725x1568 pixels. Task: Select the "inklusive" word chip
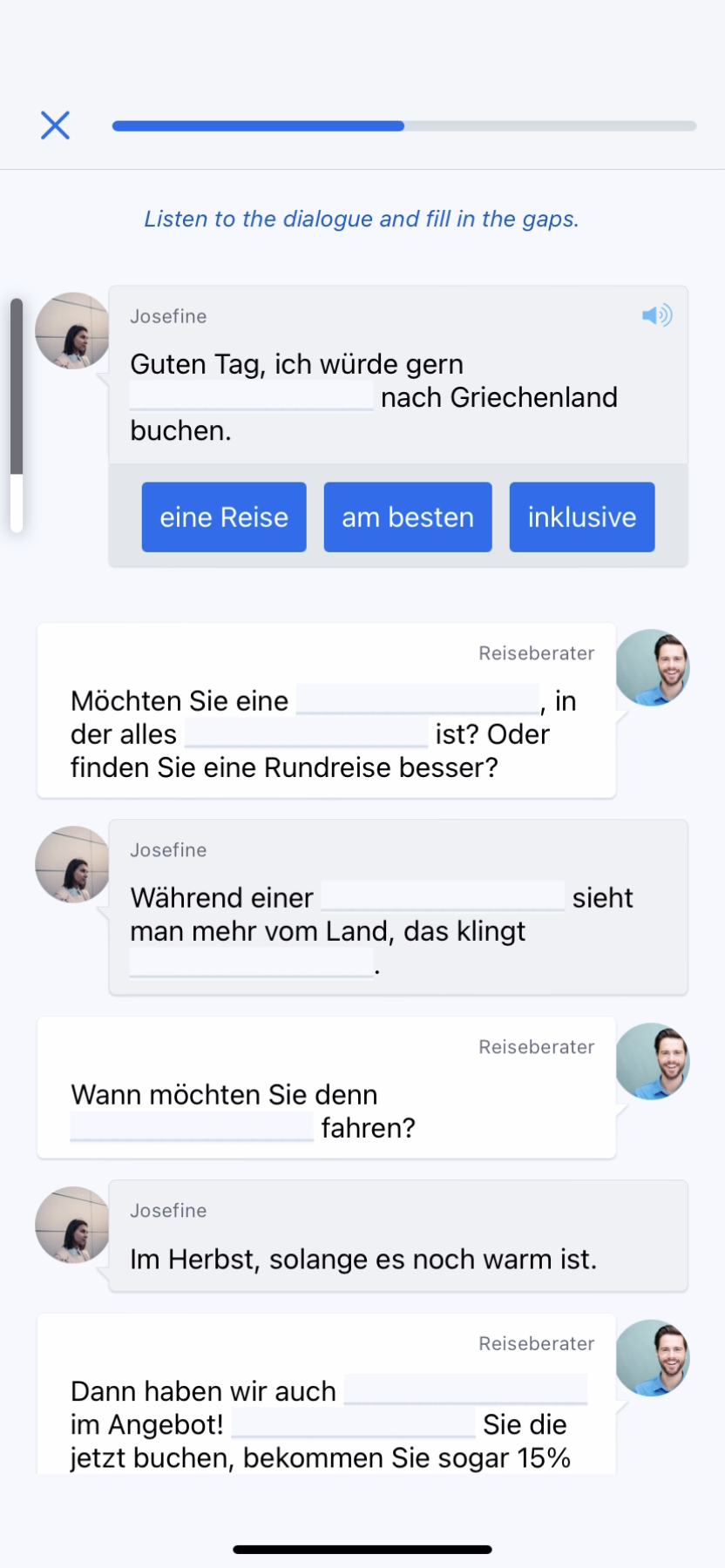click(581, 517)
